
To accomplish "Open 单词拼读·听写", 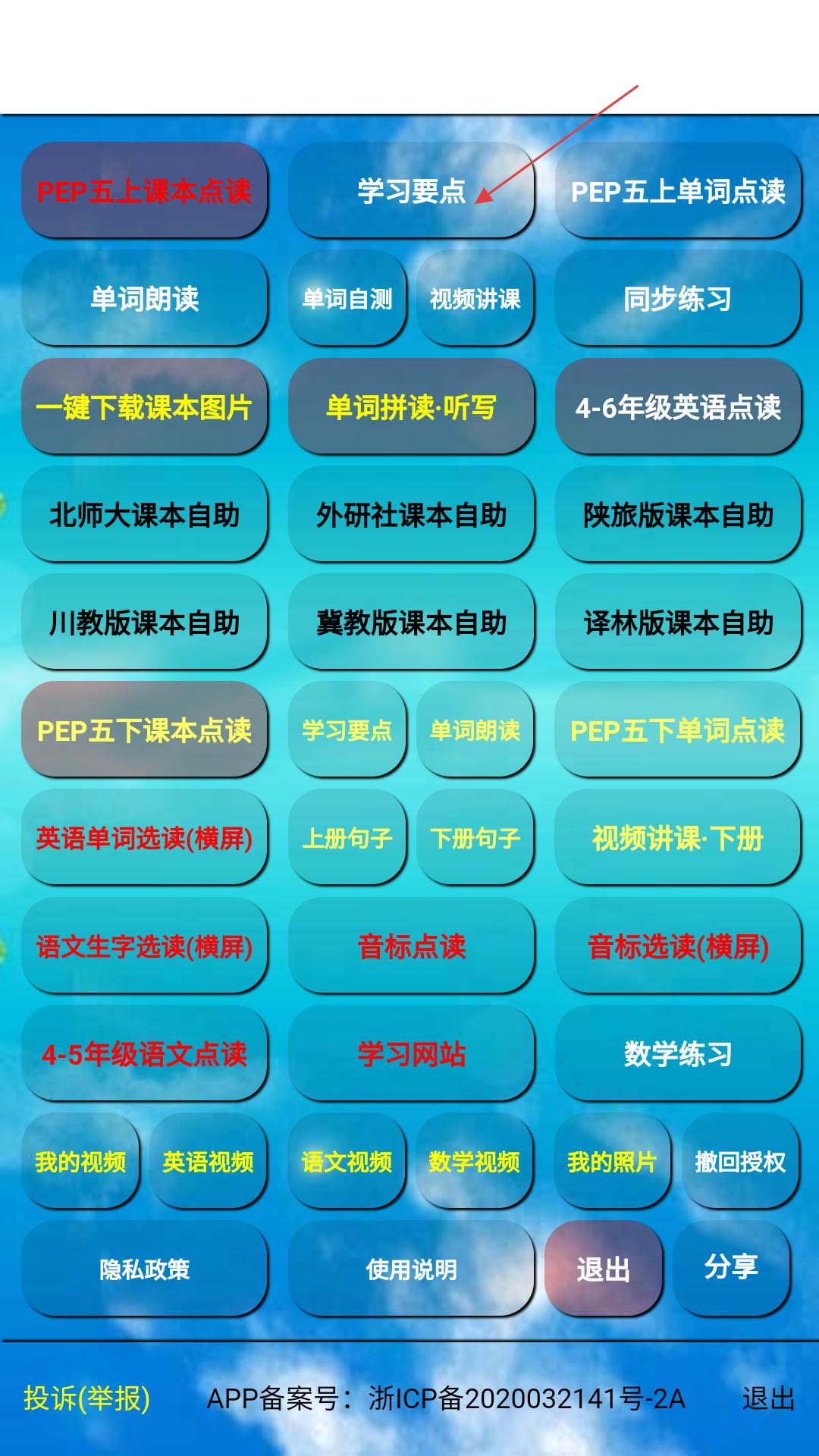I will click(x=411, y=406).
